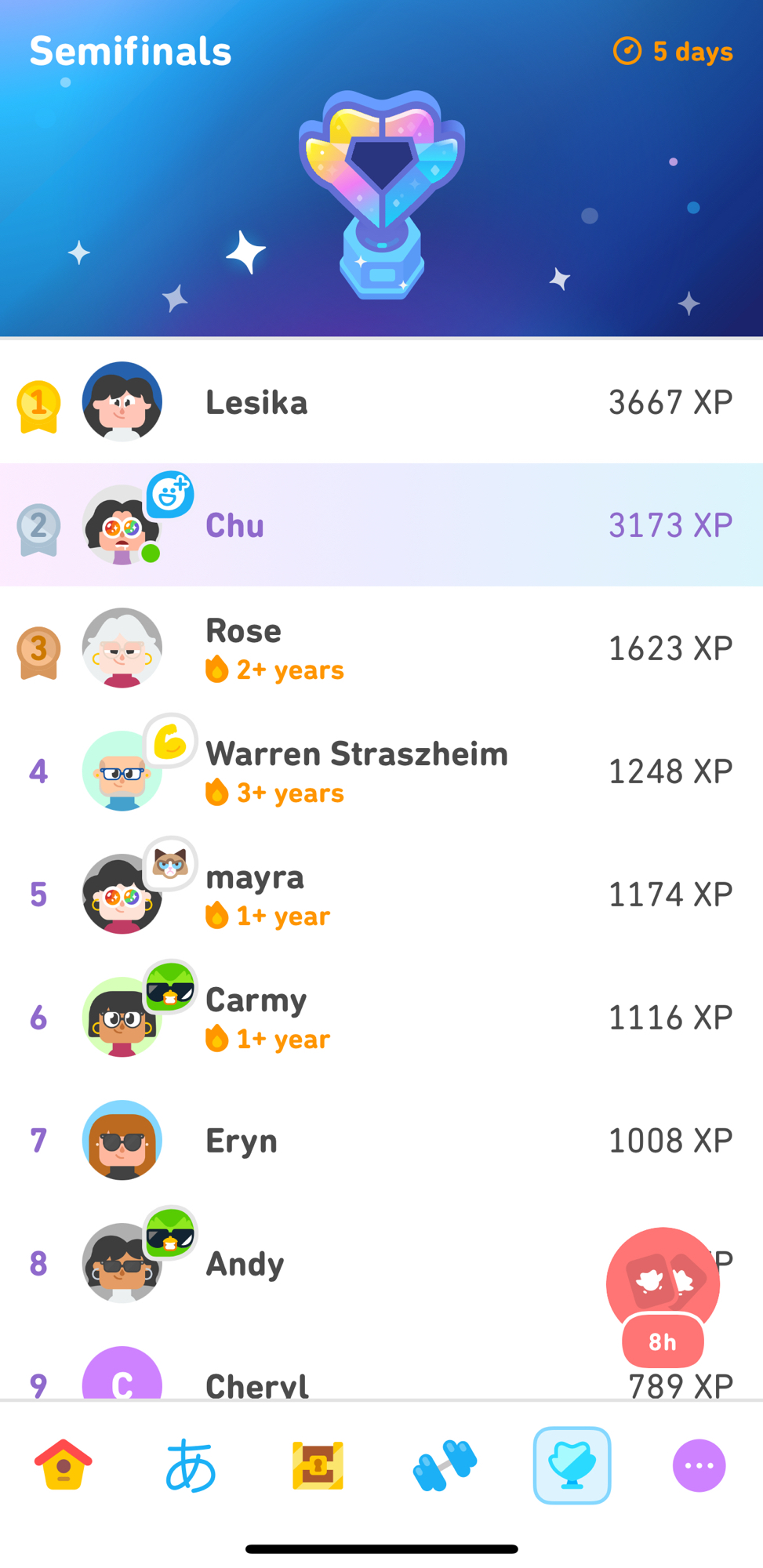Select mayra's leaderboard entry
Viewport: 763px width, 1568px height.
[381, 895]
